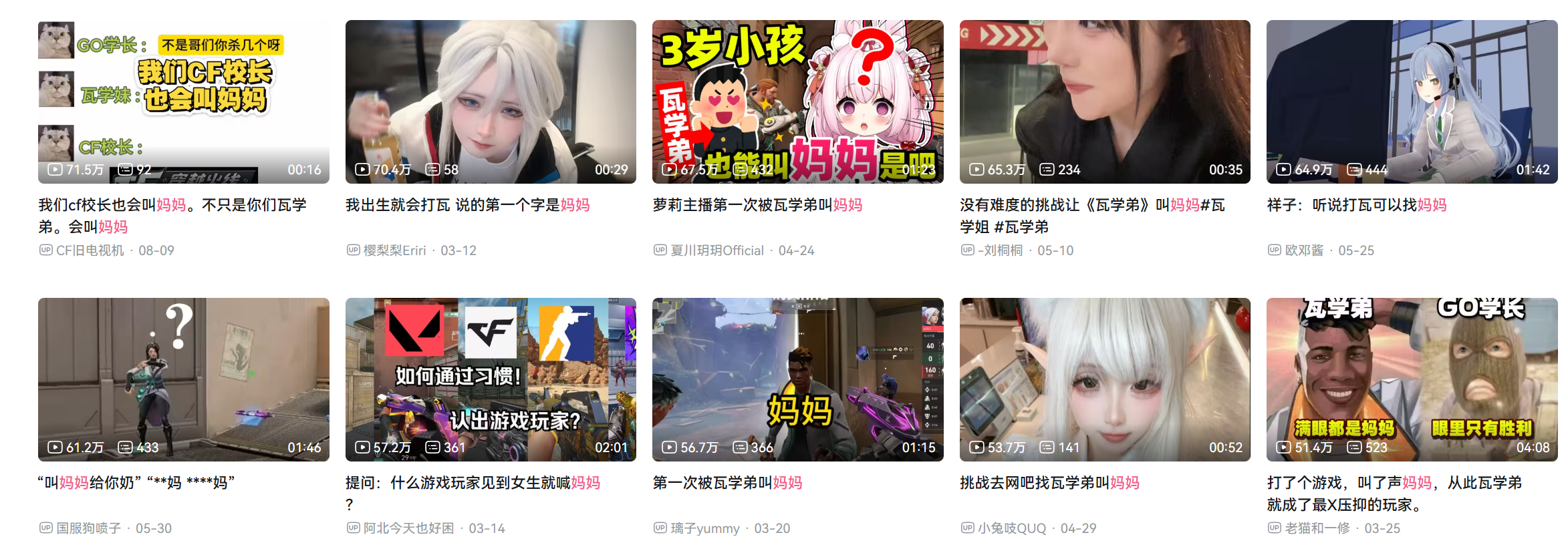Viewport: 1568px width, 555px height.
Task: Watch the video by -刘桐桐
Action: point(1104,102)
